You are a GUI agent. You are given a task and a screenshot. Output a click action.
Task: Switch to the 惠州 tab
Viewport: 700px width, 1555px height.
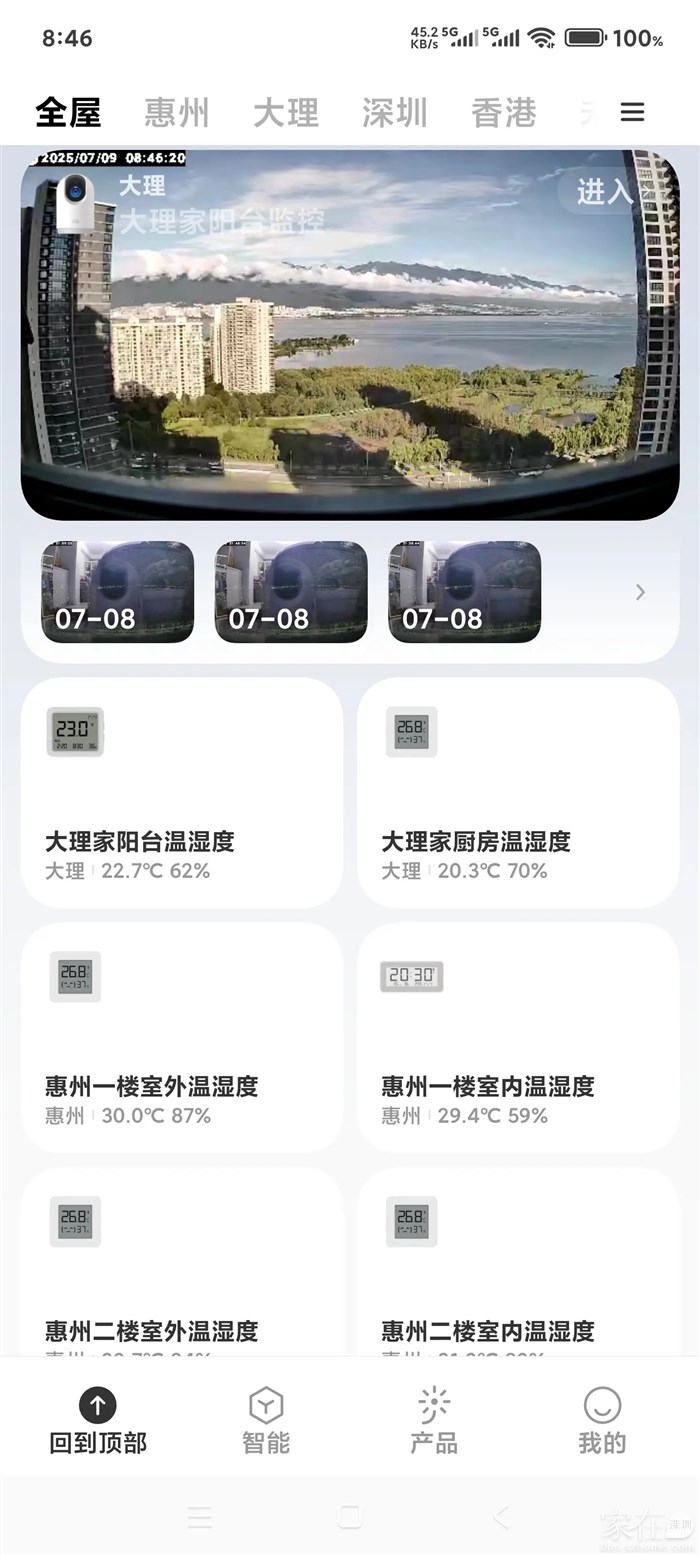click(176, 112)
